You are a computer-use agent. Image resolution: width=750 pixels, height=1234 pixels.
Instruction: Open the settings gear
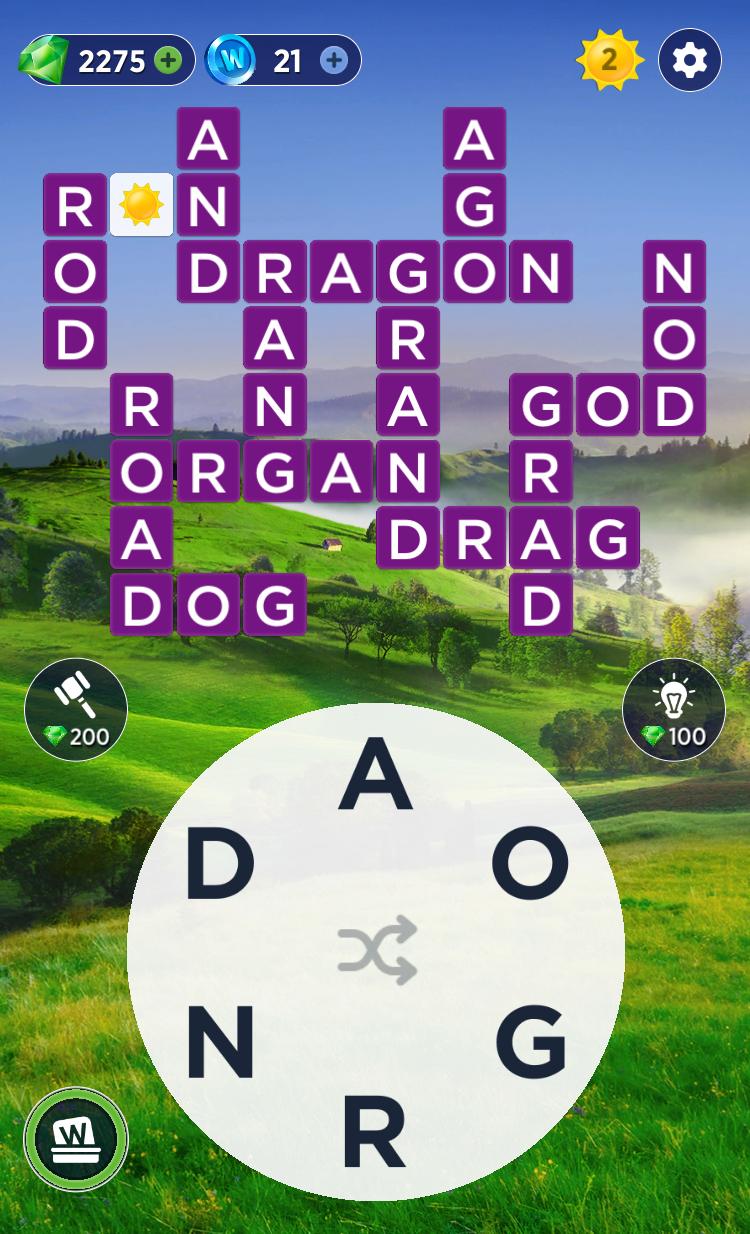690,61
